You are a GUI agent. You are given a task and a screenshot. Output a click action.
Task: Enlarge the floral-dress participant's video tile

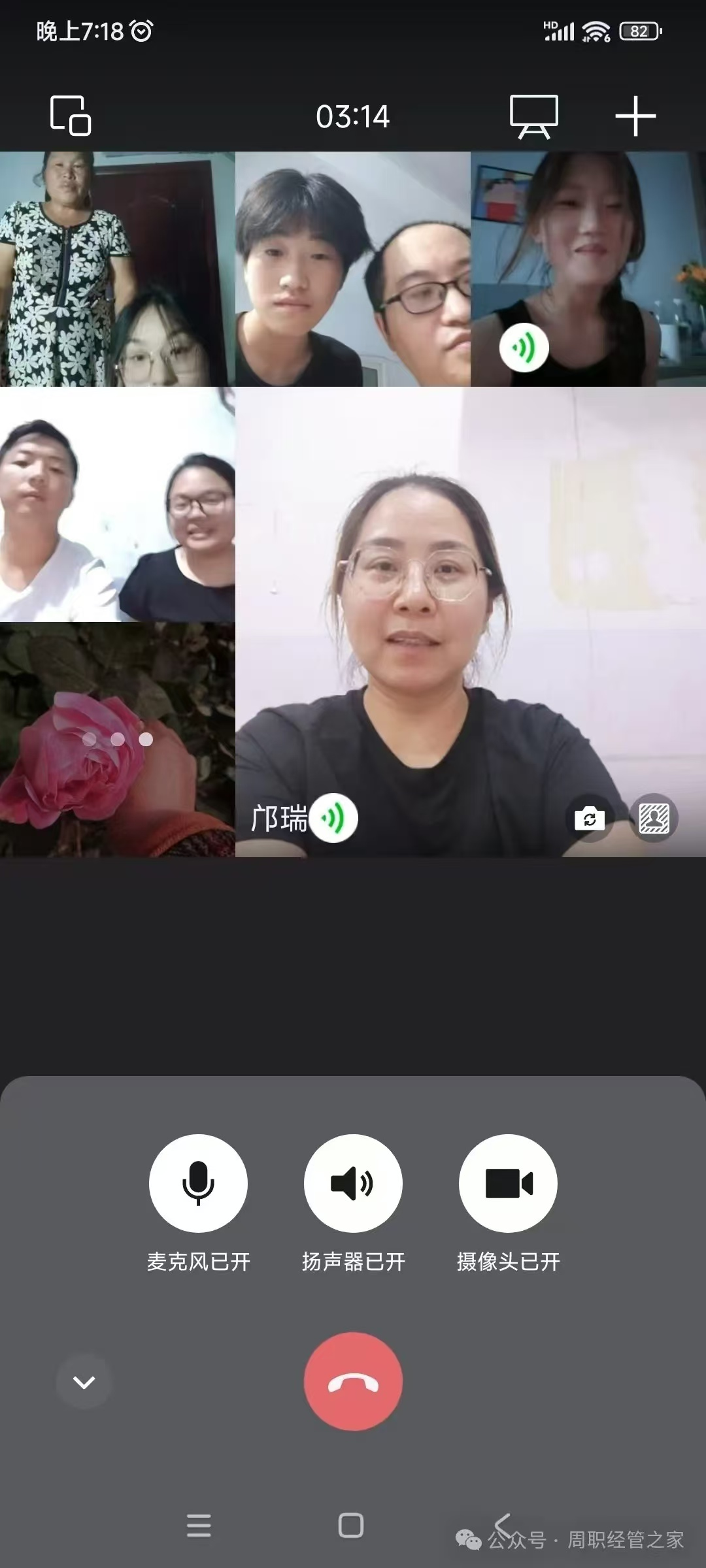[x=118, y=269]
